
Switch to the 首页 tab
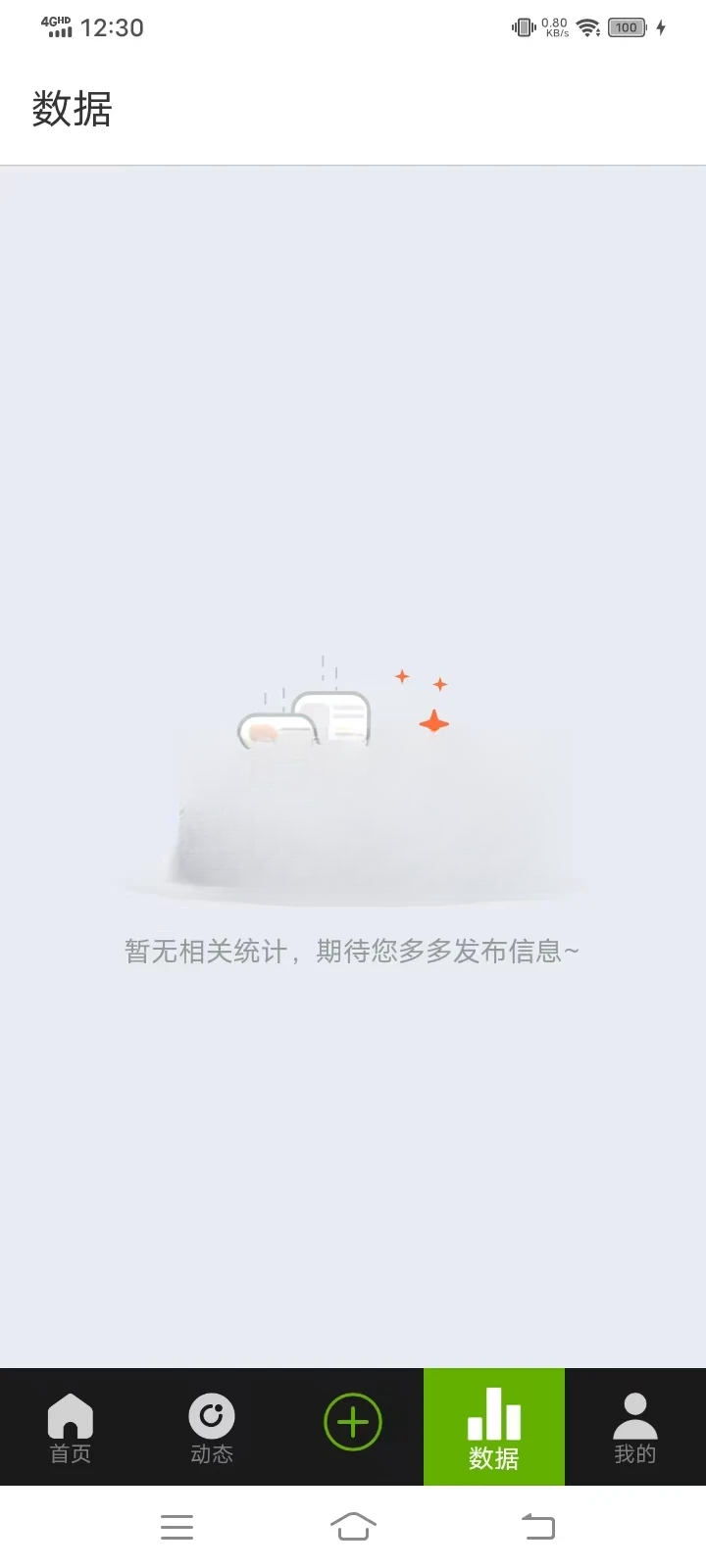click(x=71, y=1427)
